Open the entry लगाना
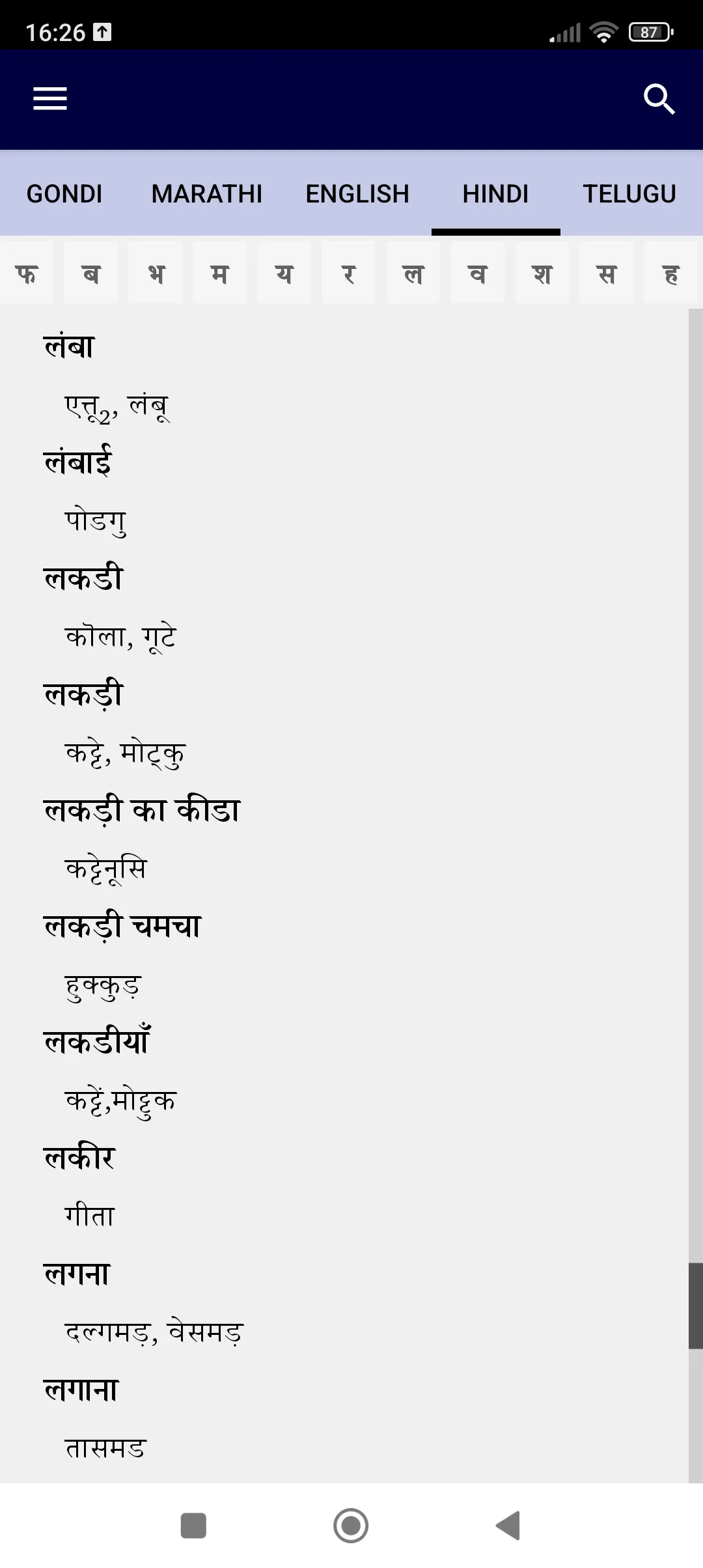 [81, 1390]
